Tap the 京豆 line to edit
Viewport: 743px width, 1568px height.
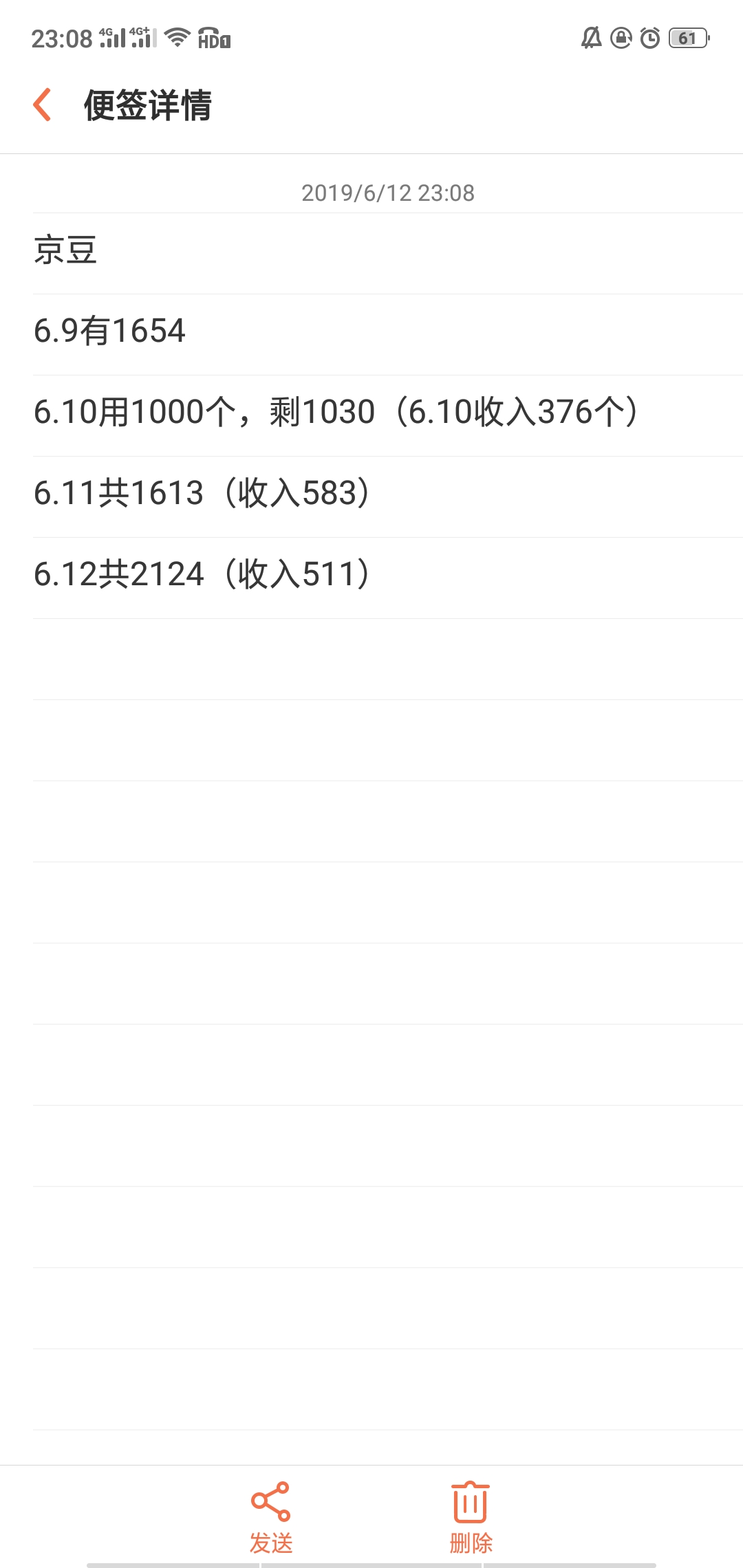pyautogui.click(x=388, y=250)
